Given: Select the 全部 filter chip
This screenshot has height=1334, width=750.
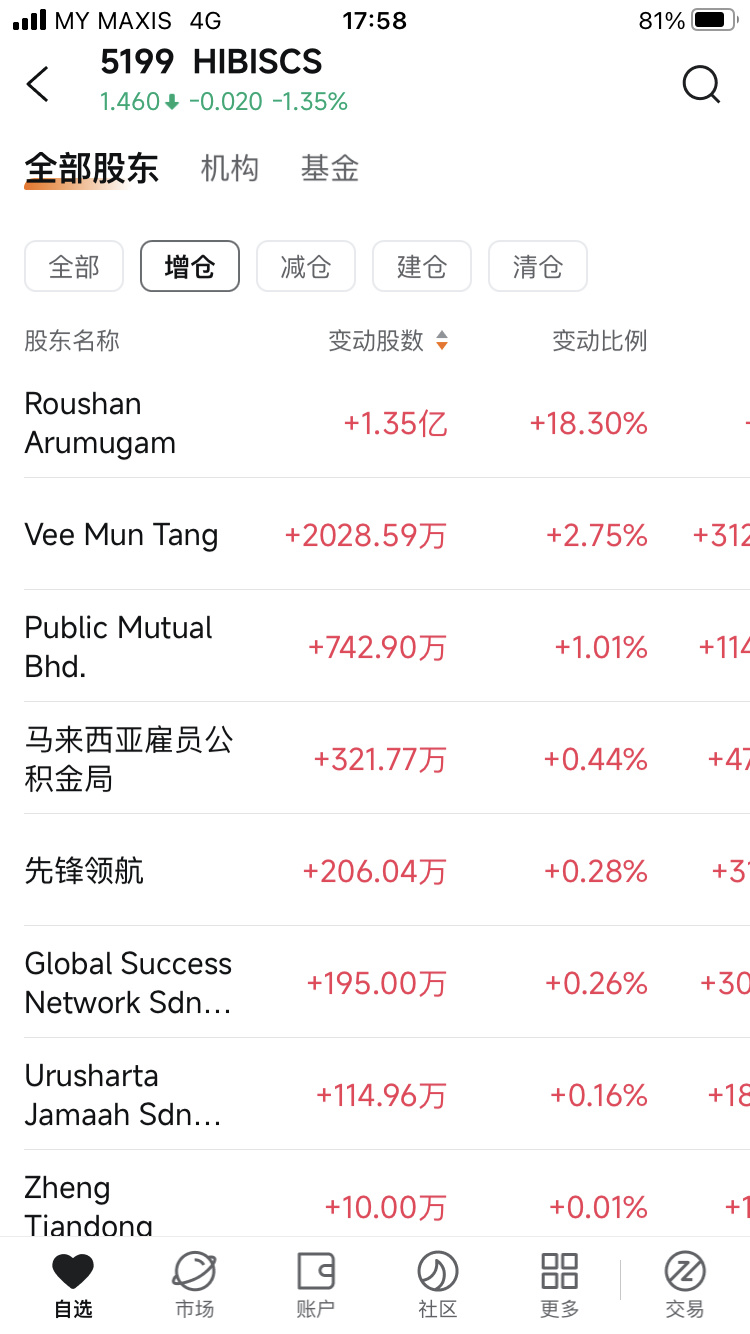Looking at the screenshot, I should click(74, 266).
